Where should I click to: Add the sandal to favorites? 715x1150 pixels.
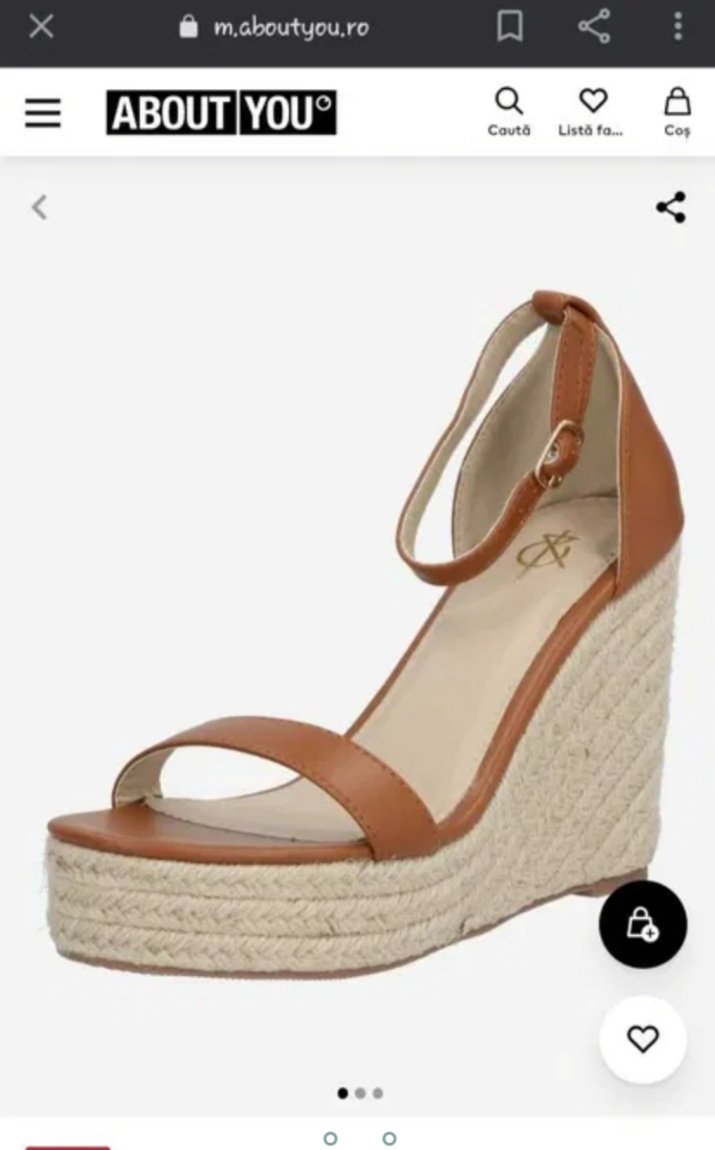643,1039
